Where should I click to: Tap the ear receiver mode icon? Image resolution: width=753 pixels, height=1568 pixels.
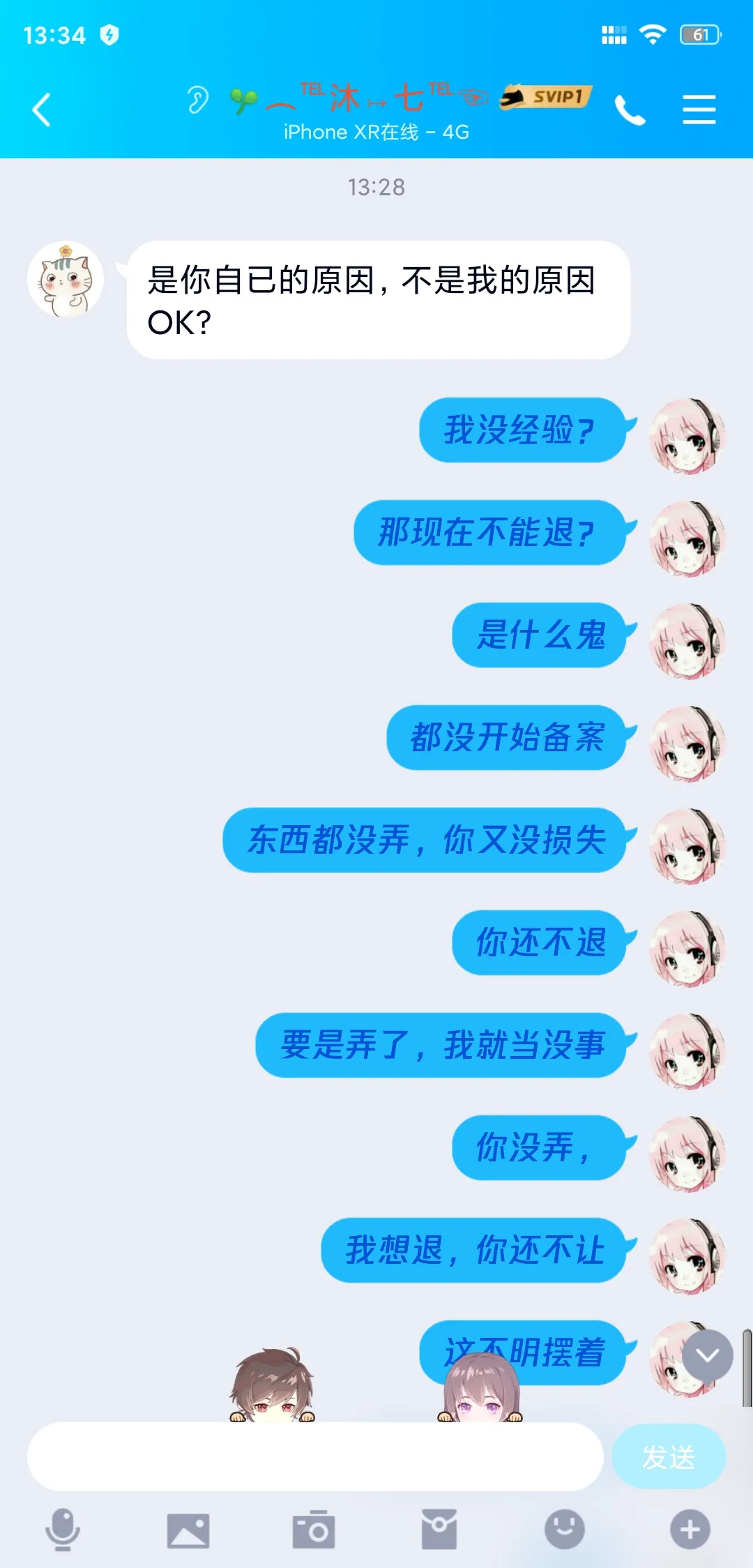[197, 100]
